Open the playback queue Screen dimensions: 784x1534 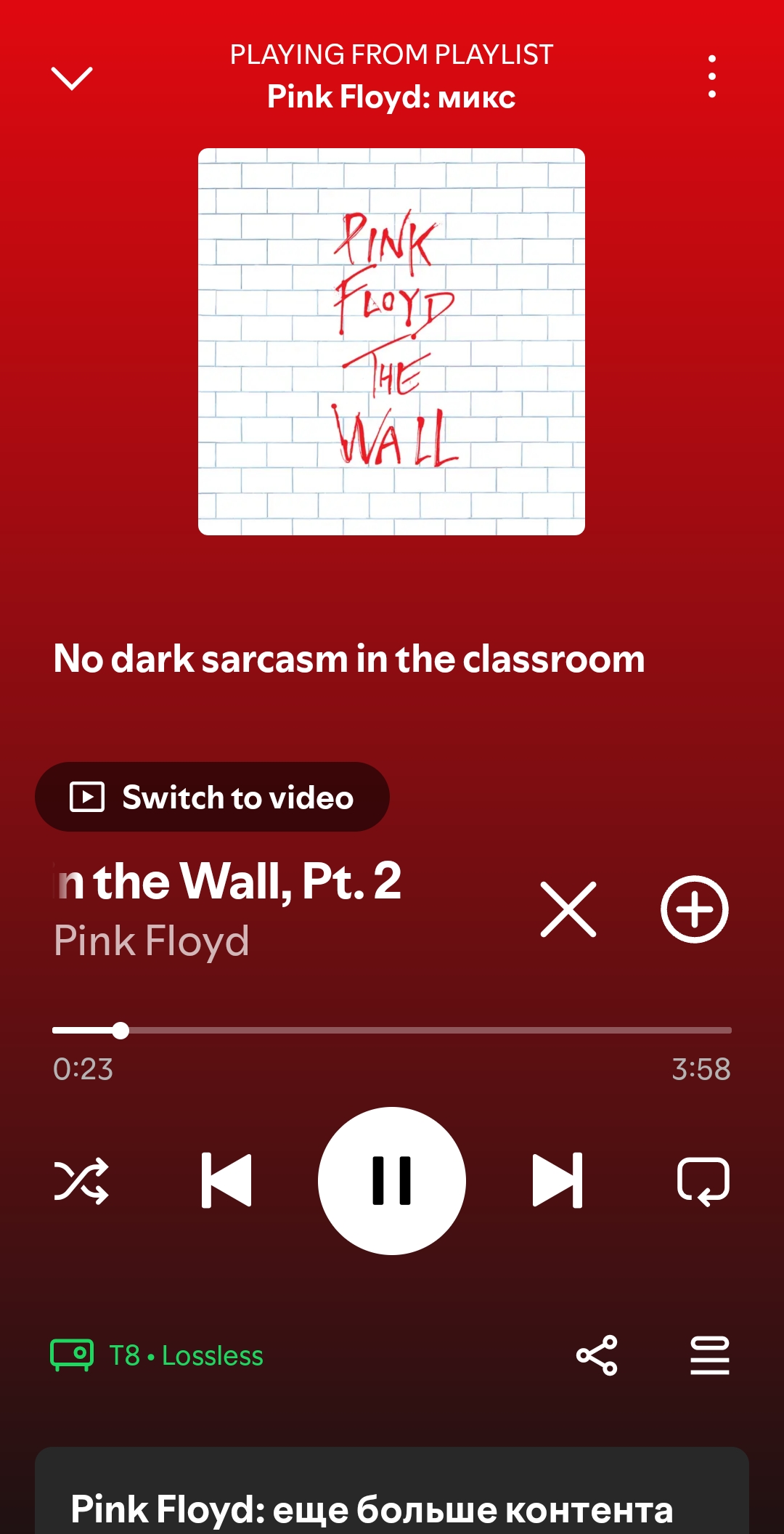click(x=710, y=1355)
